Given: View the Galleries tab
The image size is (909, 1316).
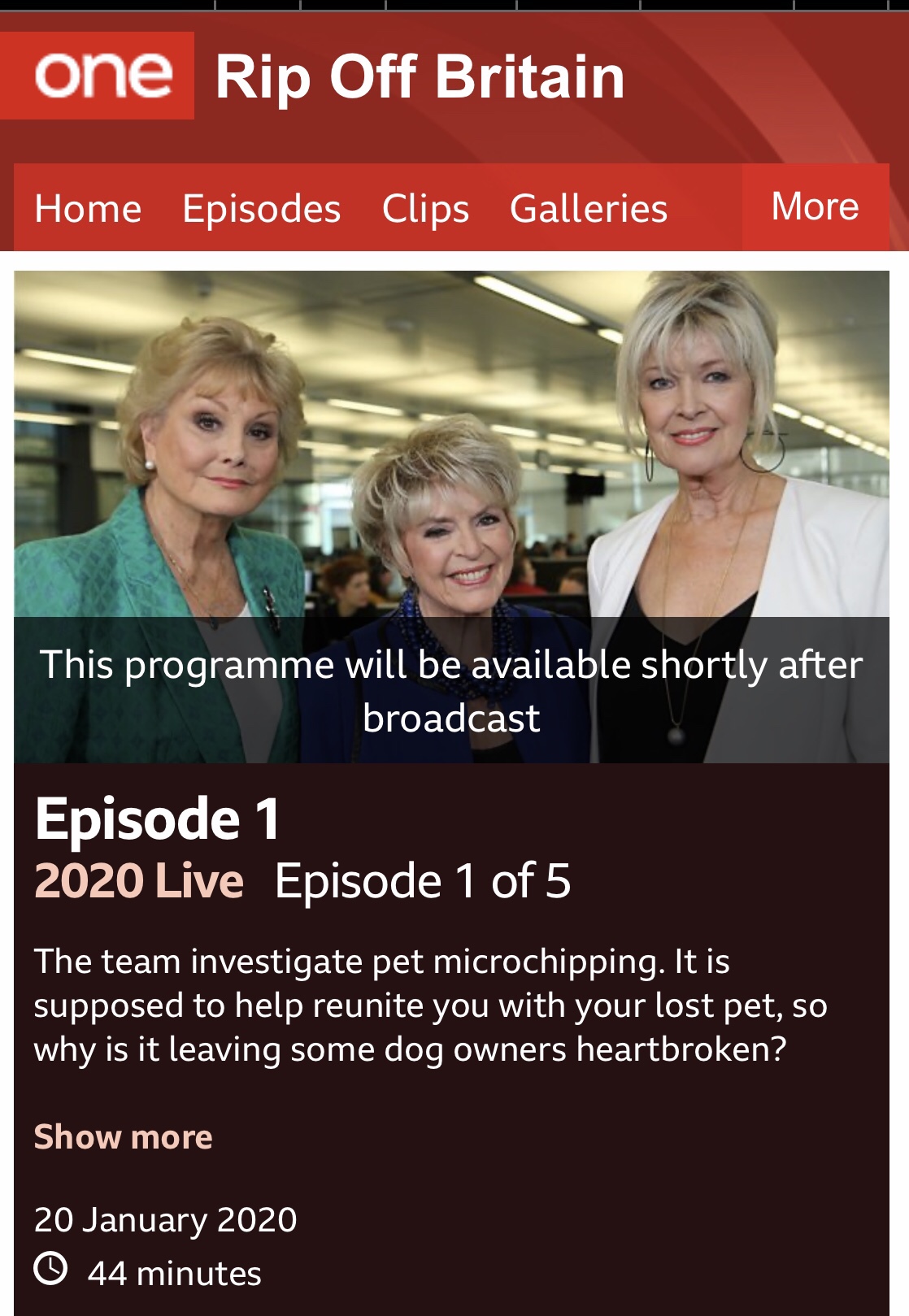Looking at the screenshot, I should 589,209.
